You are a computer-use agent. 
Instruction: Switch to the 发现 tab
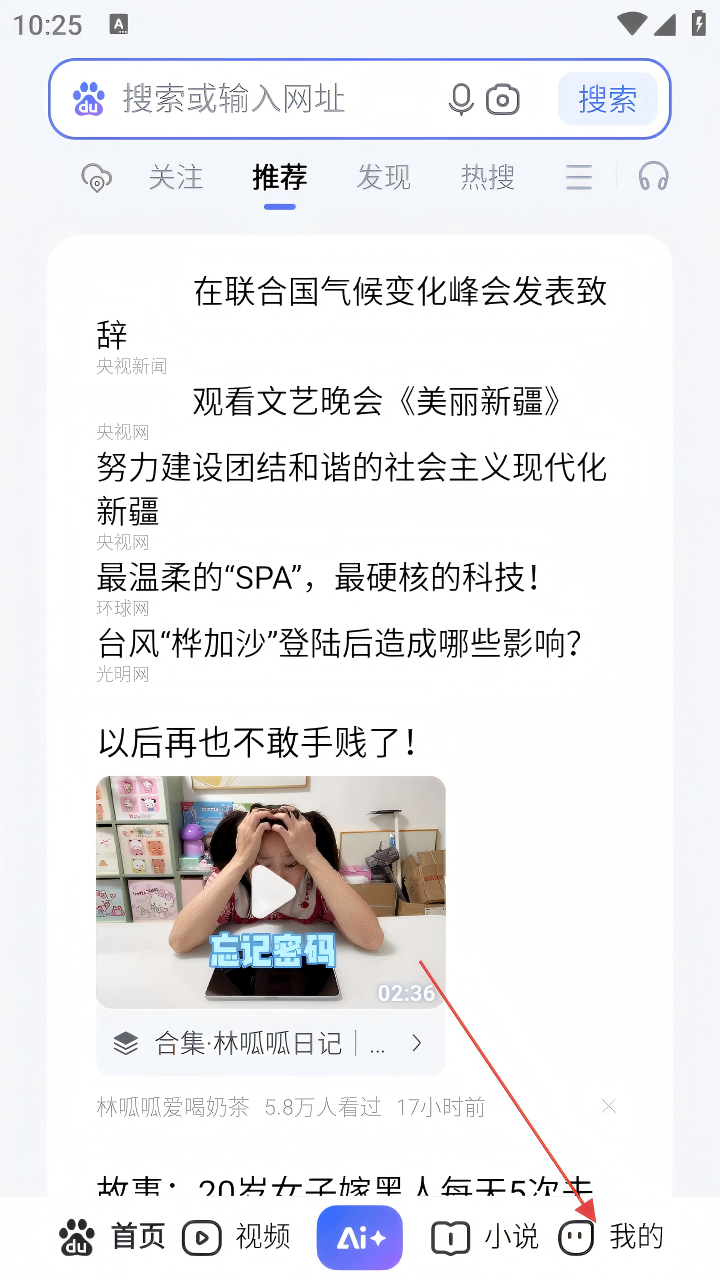click(x=384, y=178)
